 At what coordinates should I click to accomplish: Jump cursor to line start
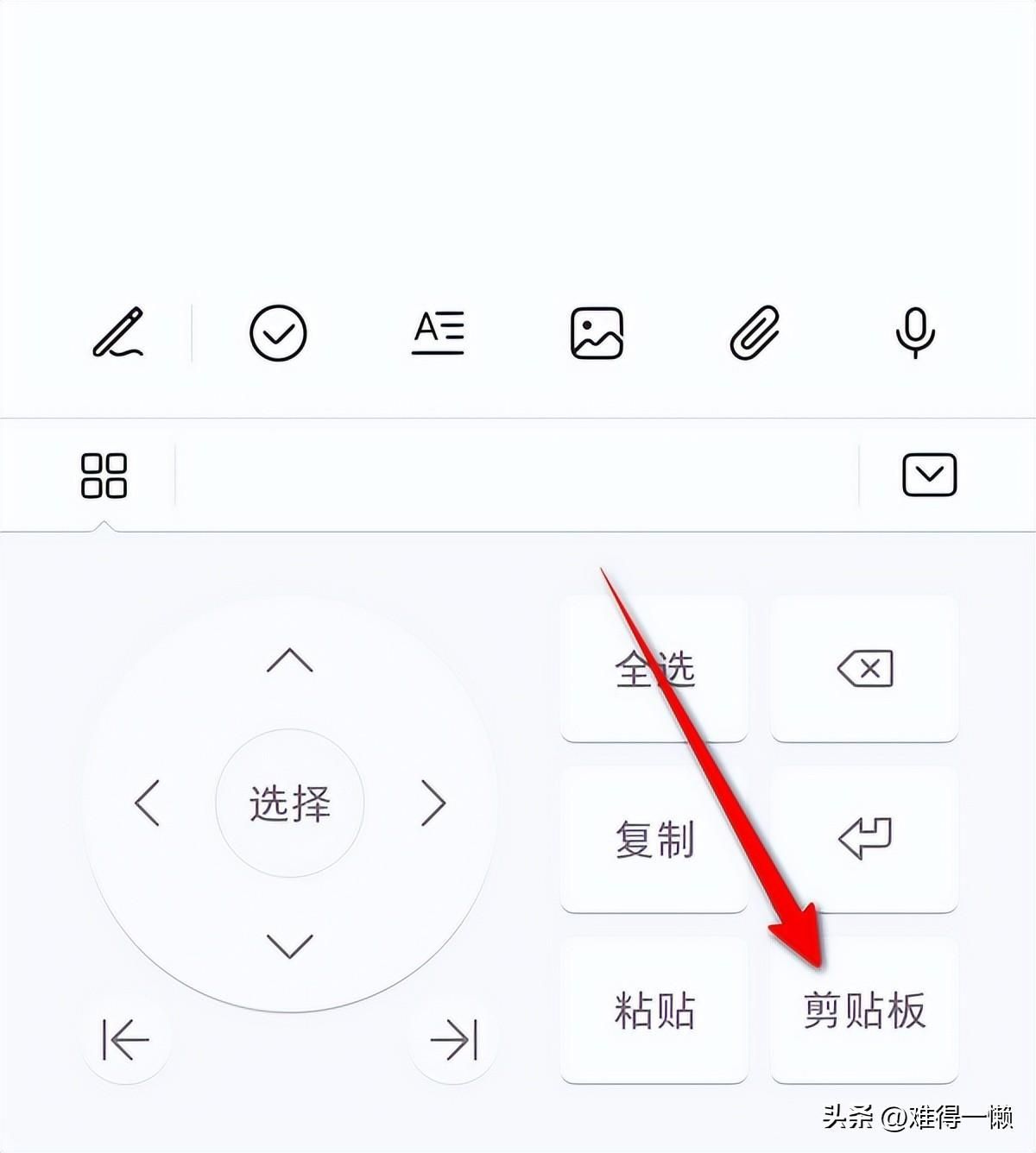[126, 1039]
